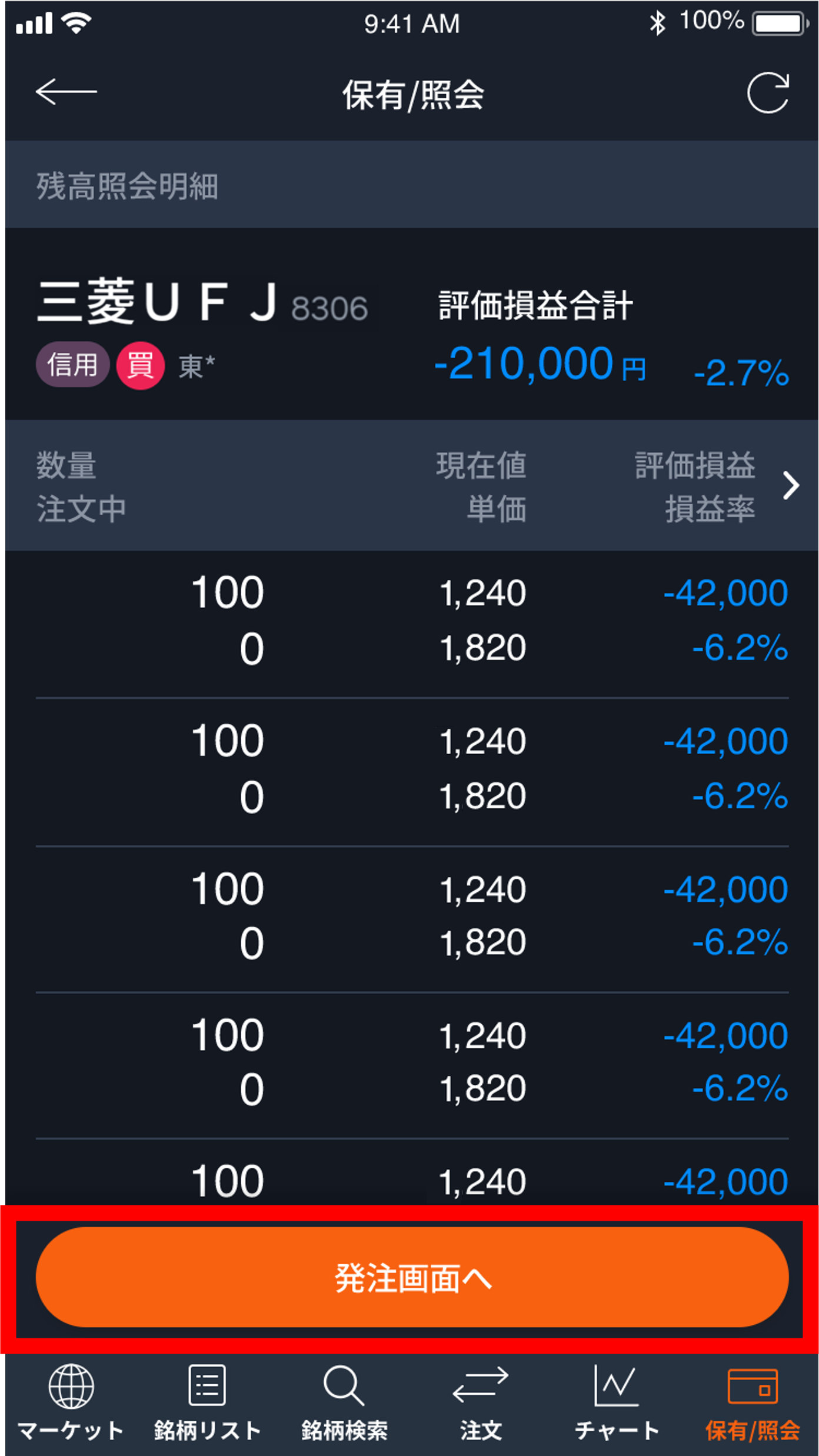
Task: Switch to the 銘柄リスト tab
Action: [207, 1402]
